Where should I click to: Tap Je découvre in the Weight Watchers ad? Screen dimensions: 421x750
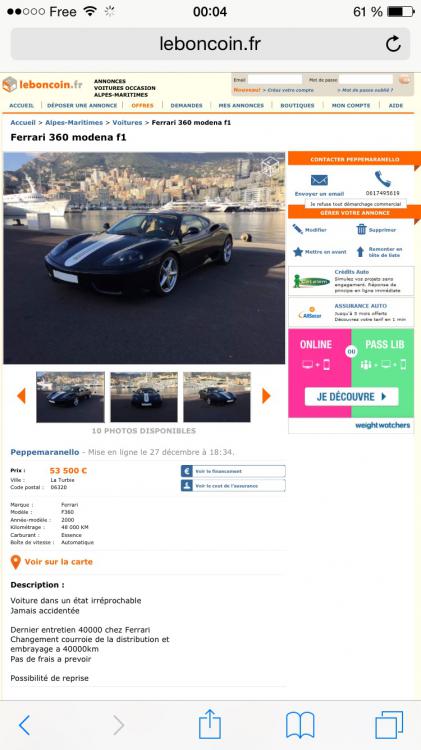(x=351, y=397)
